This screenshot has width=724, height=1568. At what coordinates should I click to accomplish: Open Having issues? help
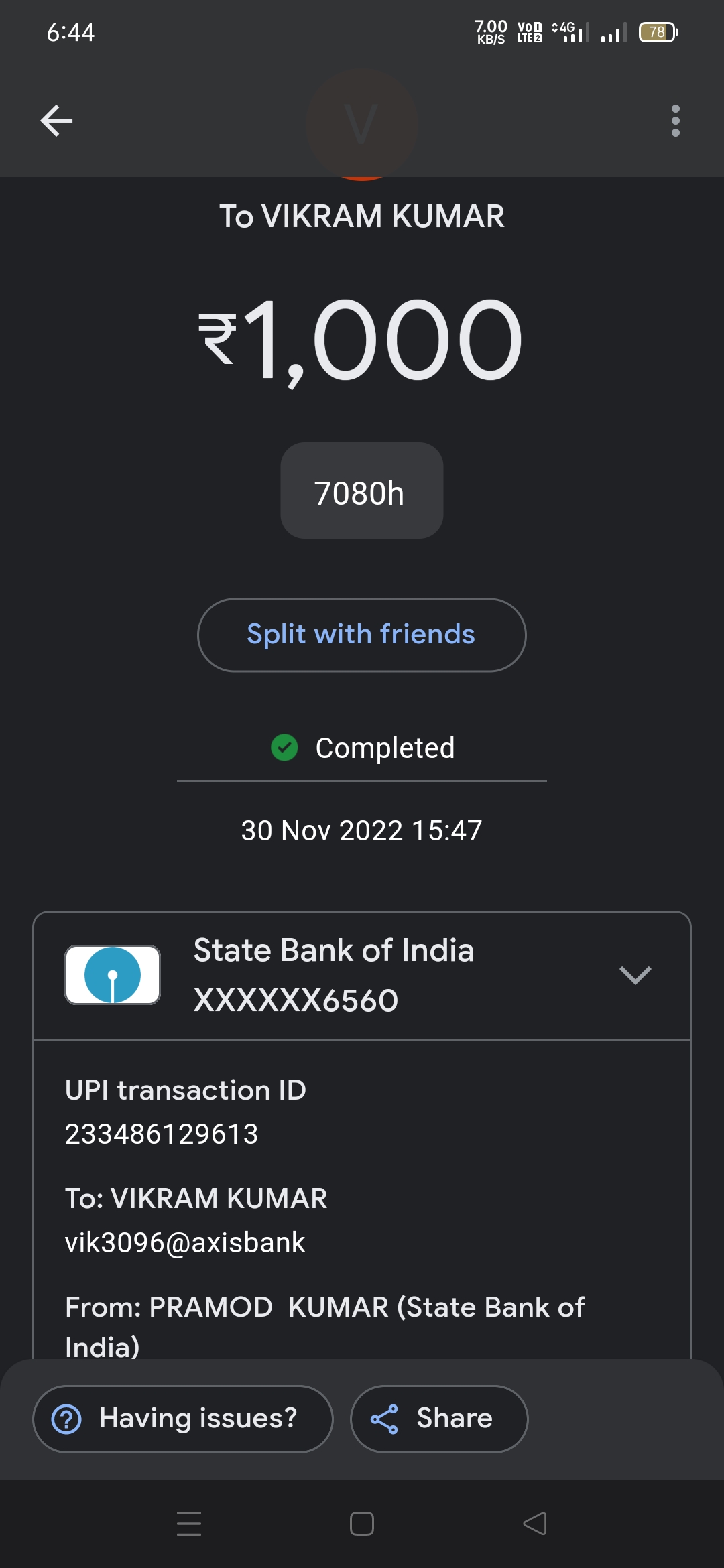[x=182, y=1419]
